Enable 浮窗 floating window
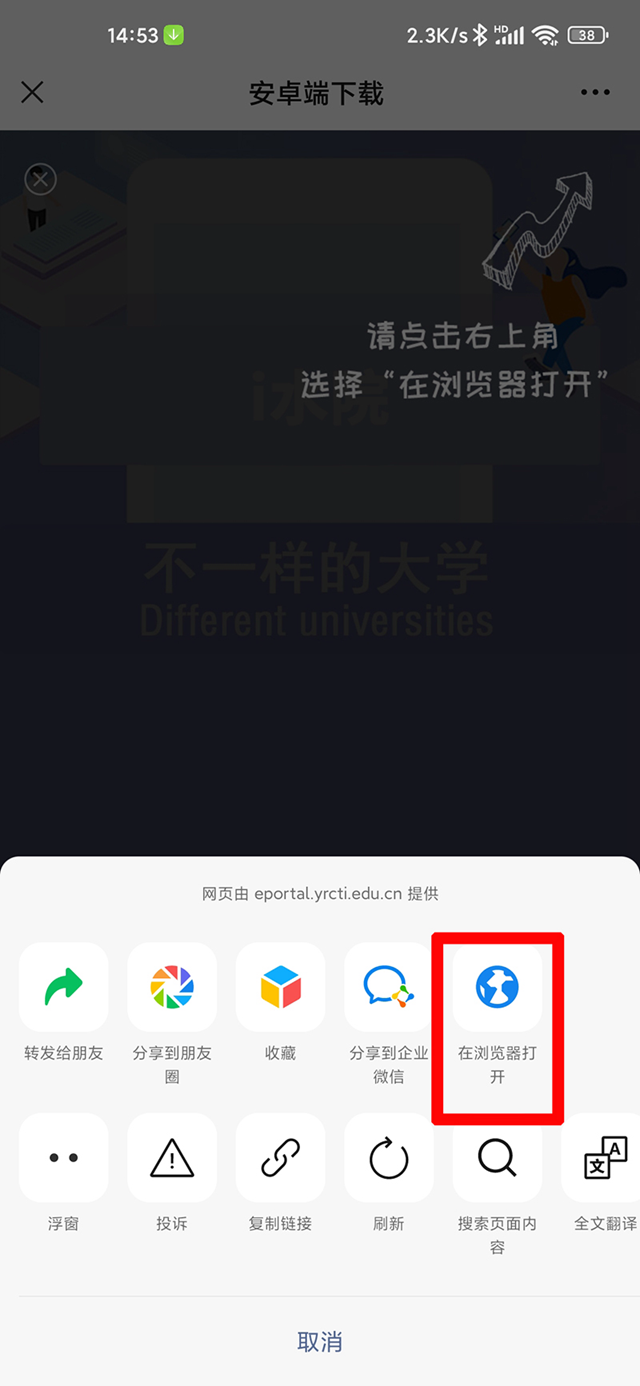The height and width of the screenshot is (1386, 640). pos(63,1158)
